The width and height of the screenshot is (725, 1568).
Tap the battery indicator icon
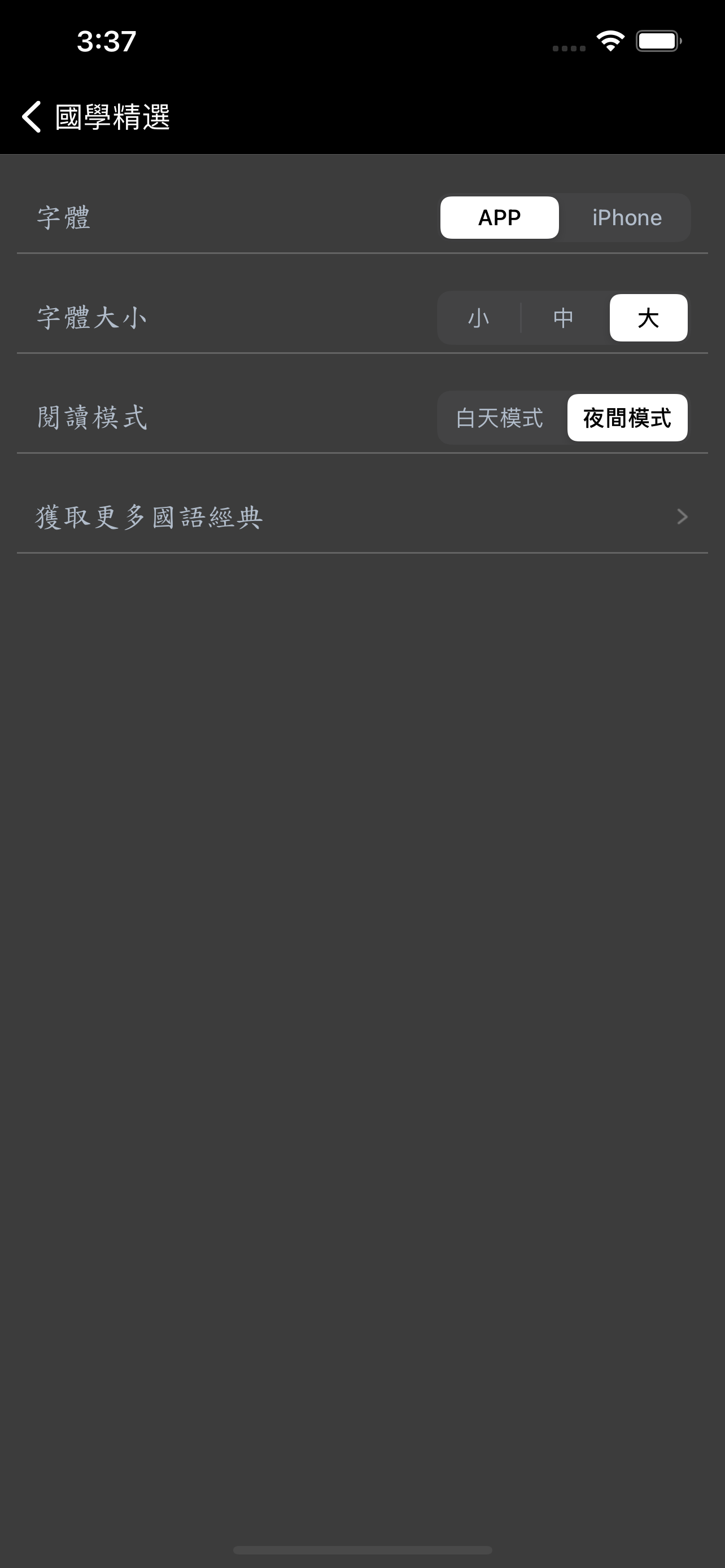click(657, 40)
